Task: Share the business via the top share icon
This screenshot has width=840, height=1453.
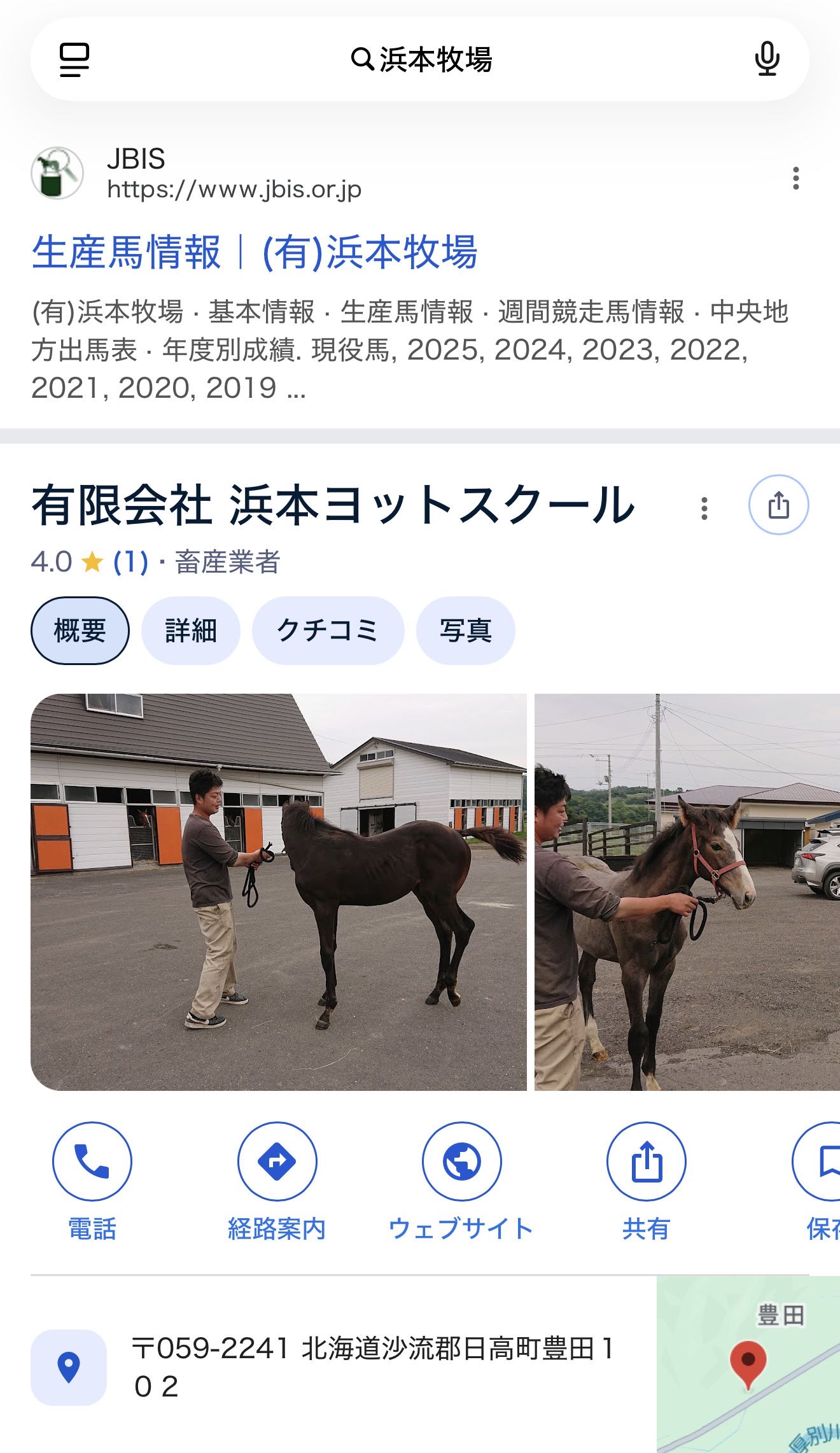Action: 778,505
